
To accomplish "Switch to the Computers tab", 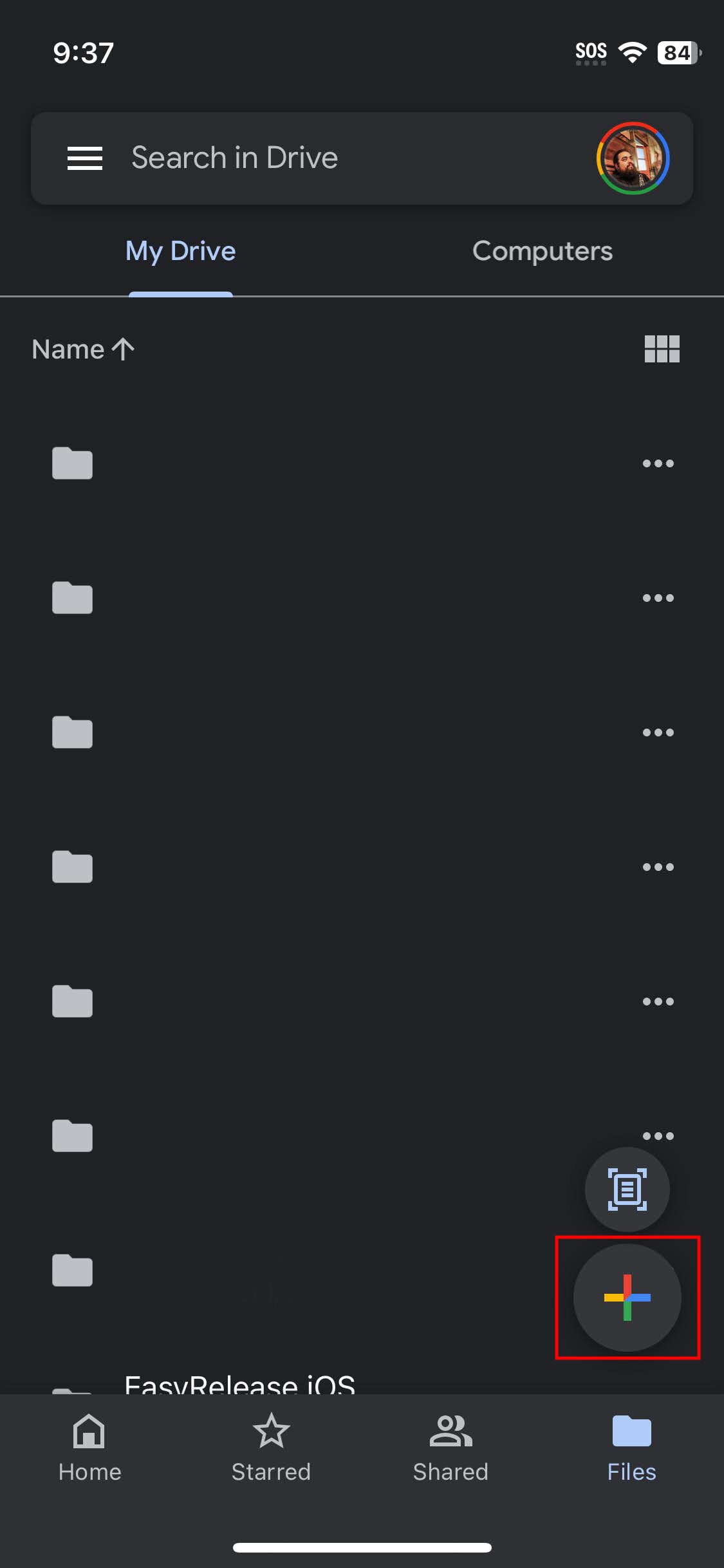I will (x=542, y=251).
